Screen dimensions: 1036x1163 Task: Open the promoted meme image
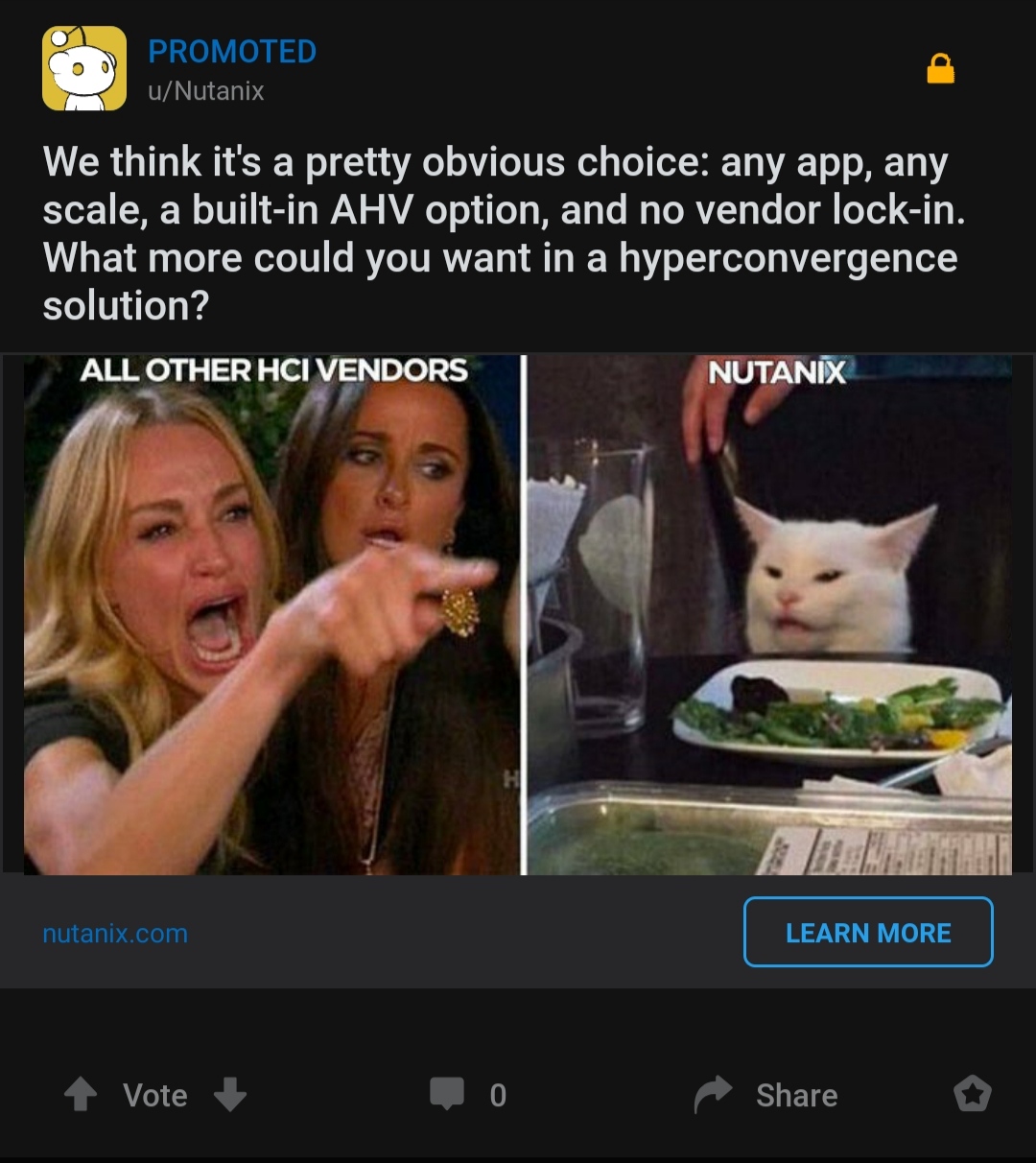518,614
